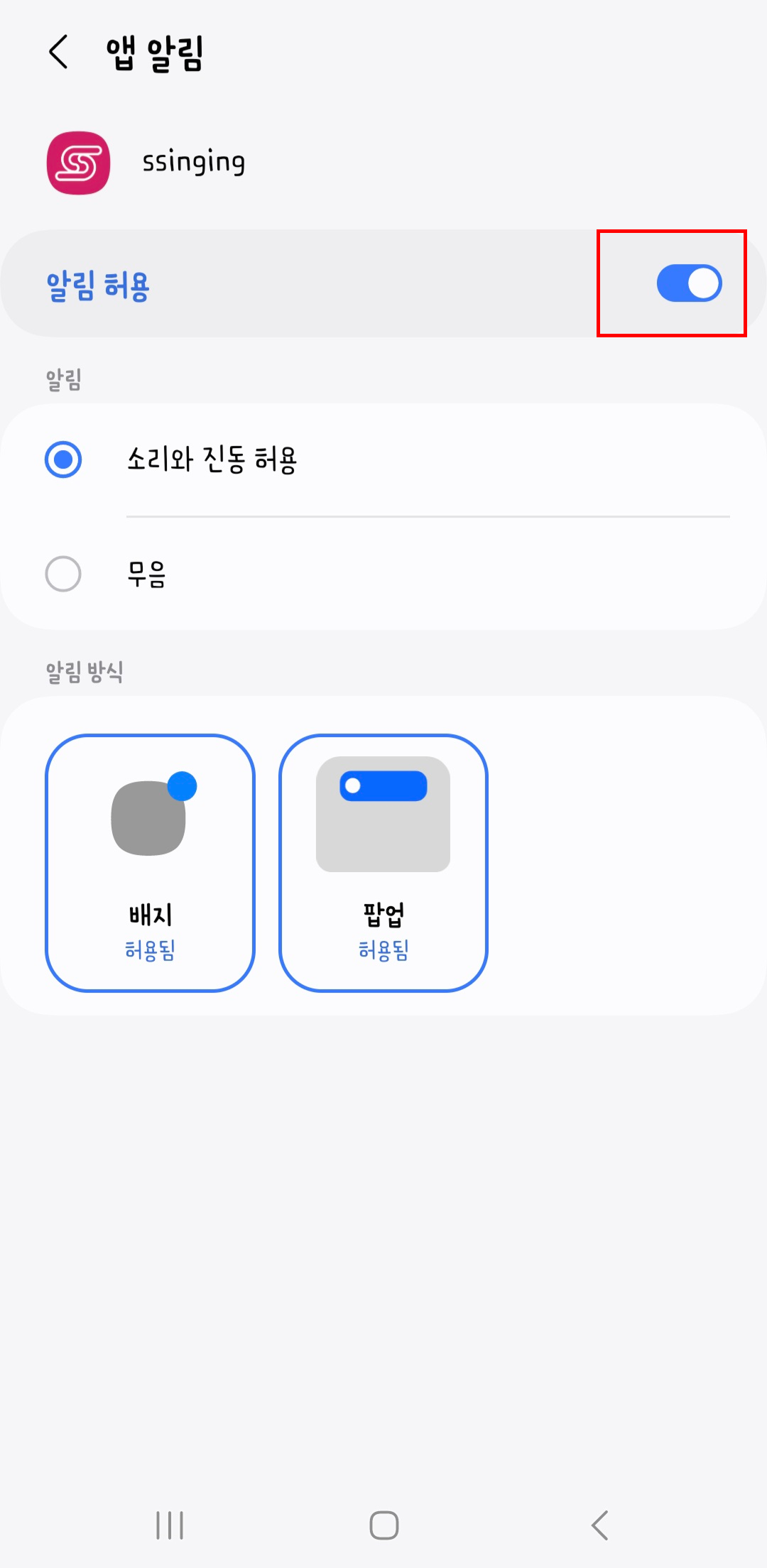Go back from 앱 알림 screen
The image size is (767, 1568).
coord(59,52)
